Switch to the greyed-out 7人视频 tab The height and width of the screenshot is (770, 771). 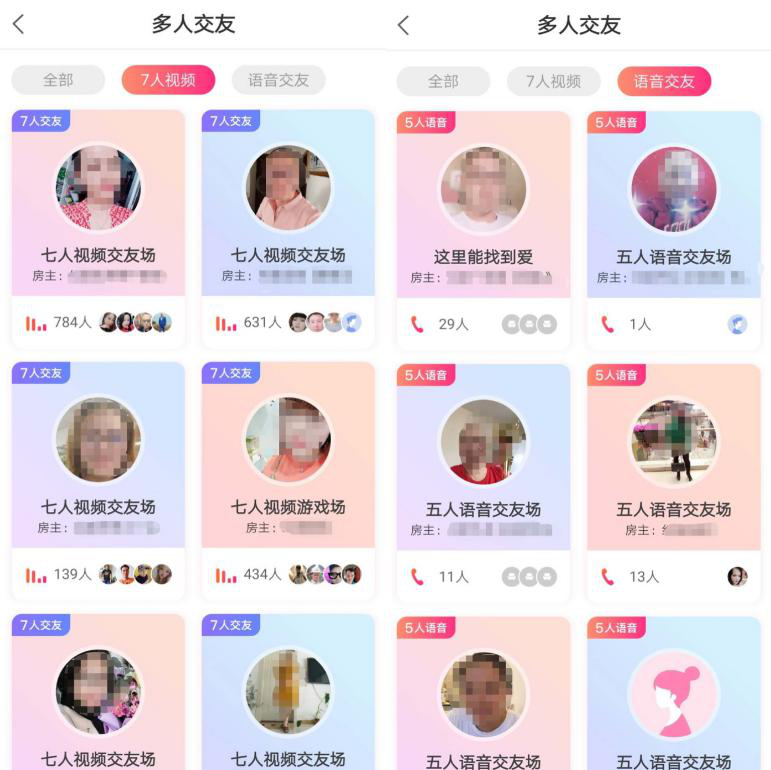pos(553,81)
